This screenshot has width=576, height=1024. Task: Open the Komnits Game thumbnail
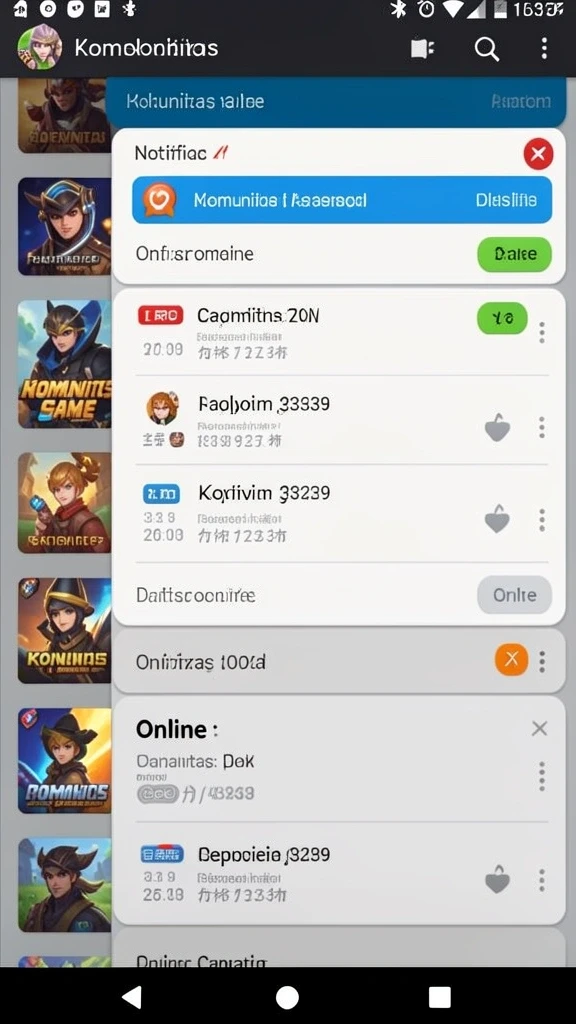click(64, 364)
